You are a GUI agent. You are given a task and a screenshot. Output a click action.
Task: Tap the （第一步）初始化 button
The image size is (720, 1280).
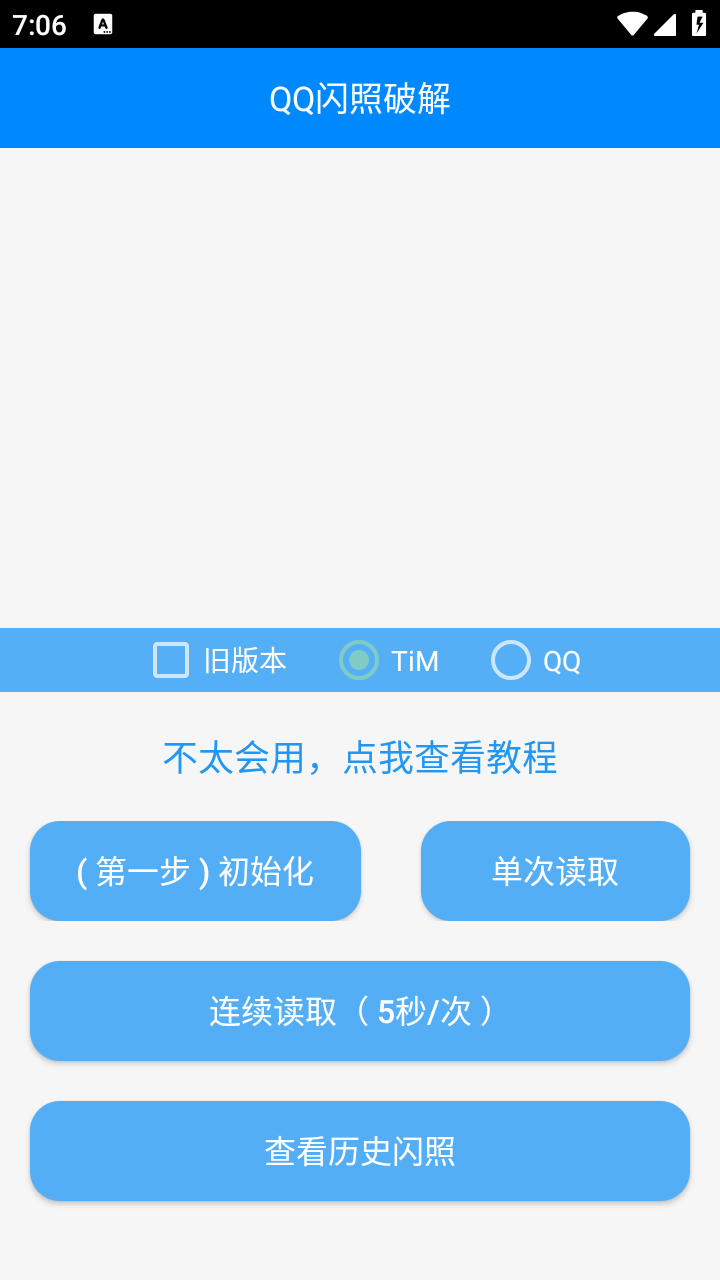tap(195, 870)
